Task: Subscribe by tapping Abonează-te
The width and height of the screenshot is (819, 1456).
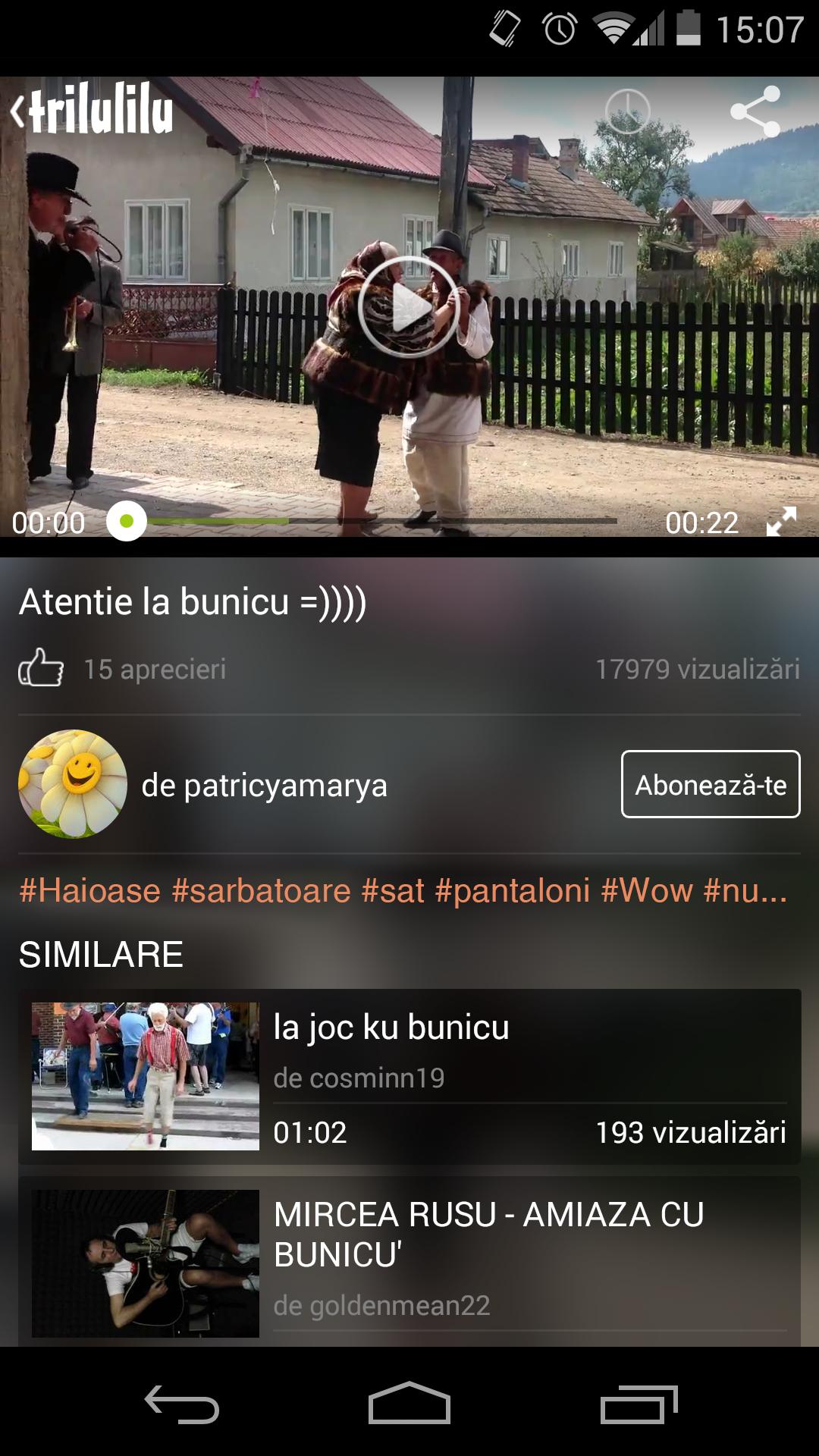Action: coord(710,786)
